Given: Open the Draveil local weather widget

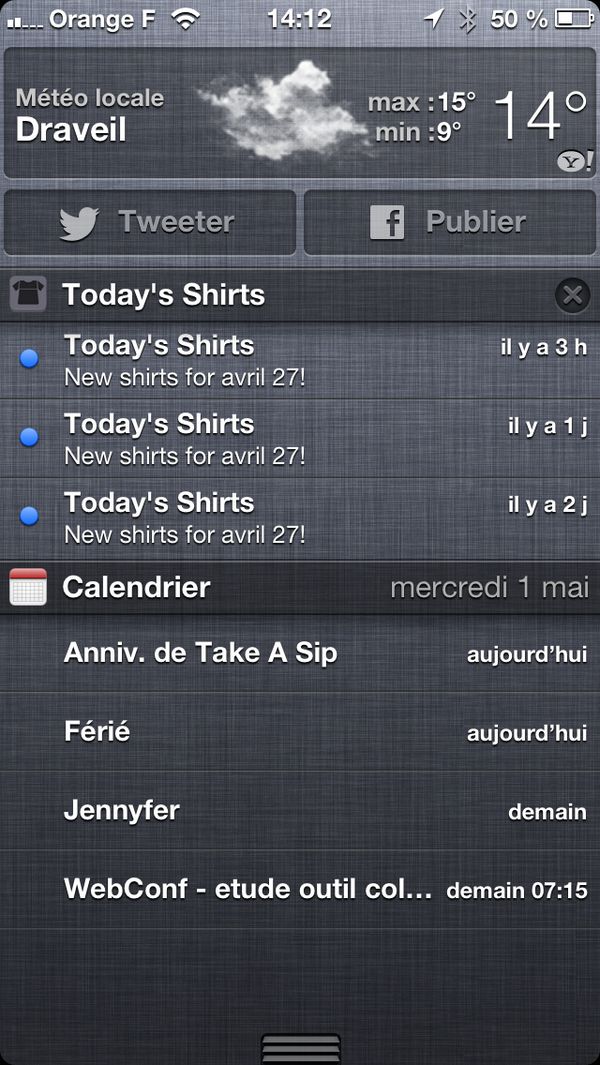Looking at the screenshot, I should tap(300, 113).
